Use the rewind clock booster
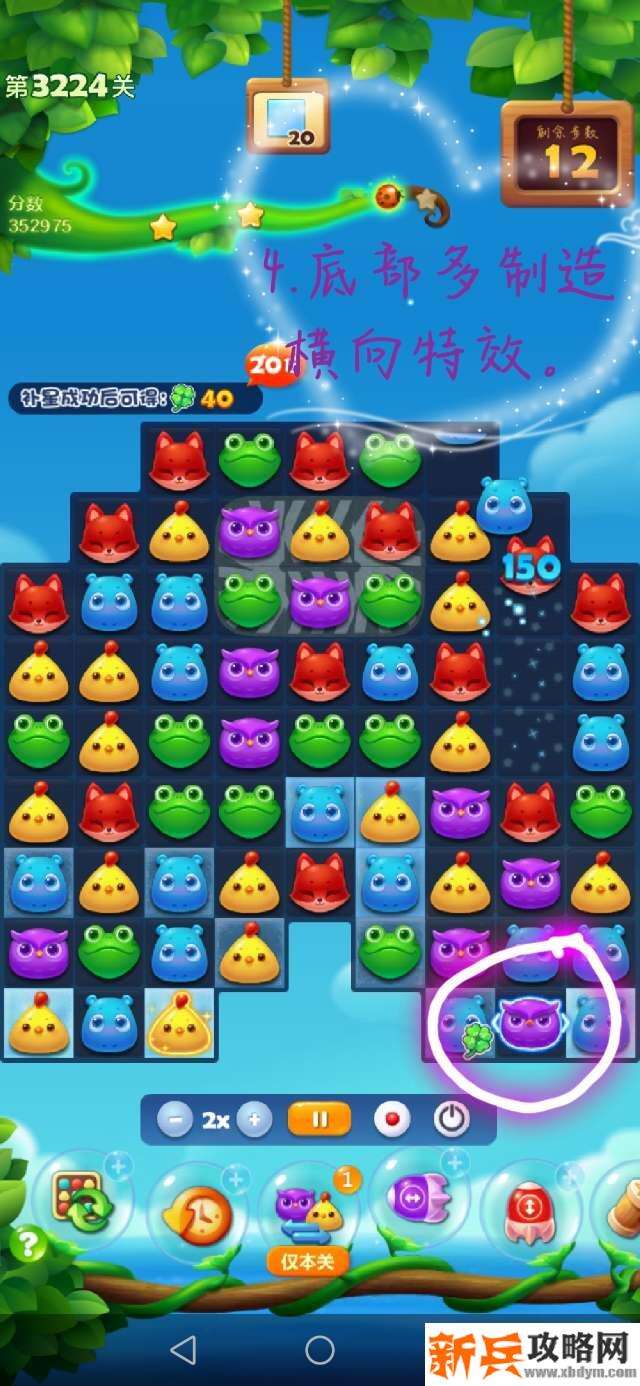The width and height of the screenshot is (640, 1386). [196, 1213]
